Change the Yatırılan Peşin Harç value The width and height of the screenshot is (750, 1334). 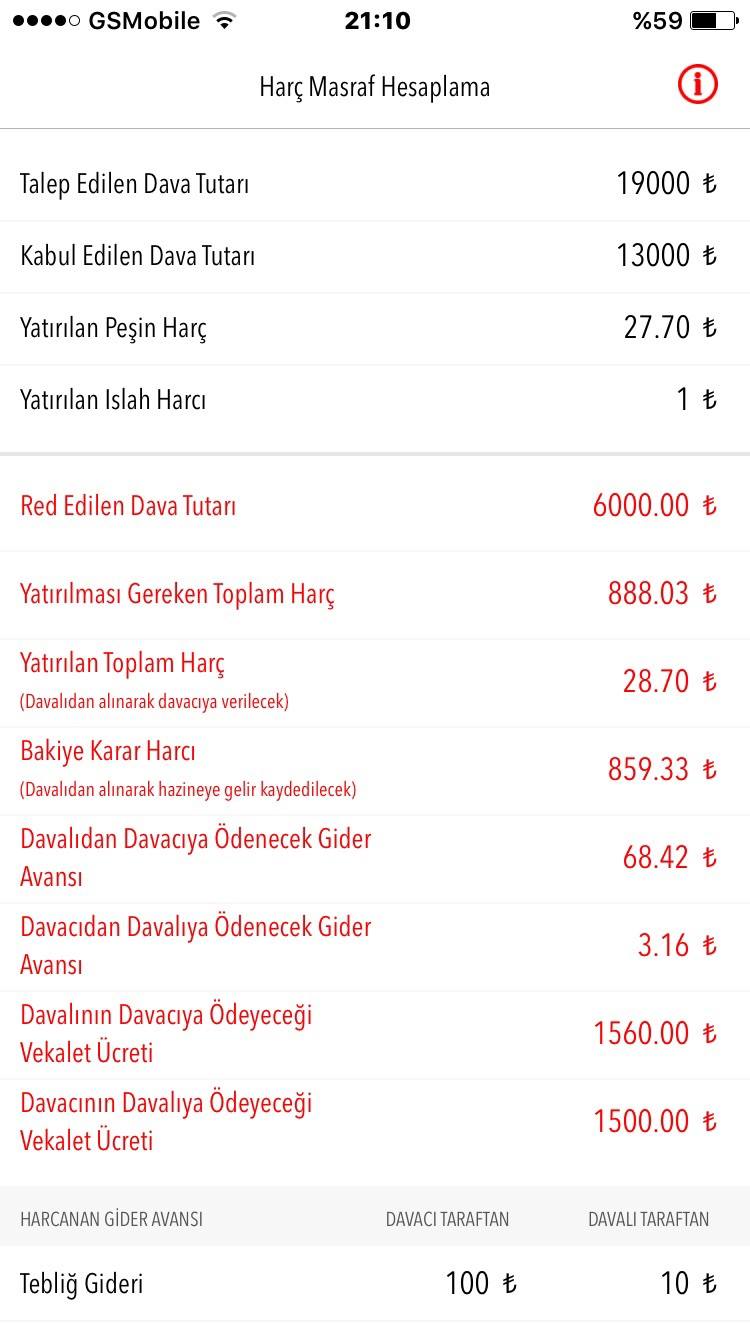(x=657, y=328)
